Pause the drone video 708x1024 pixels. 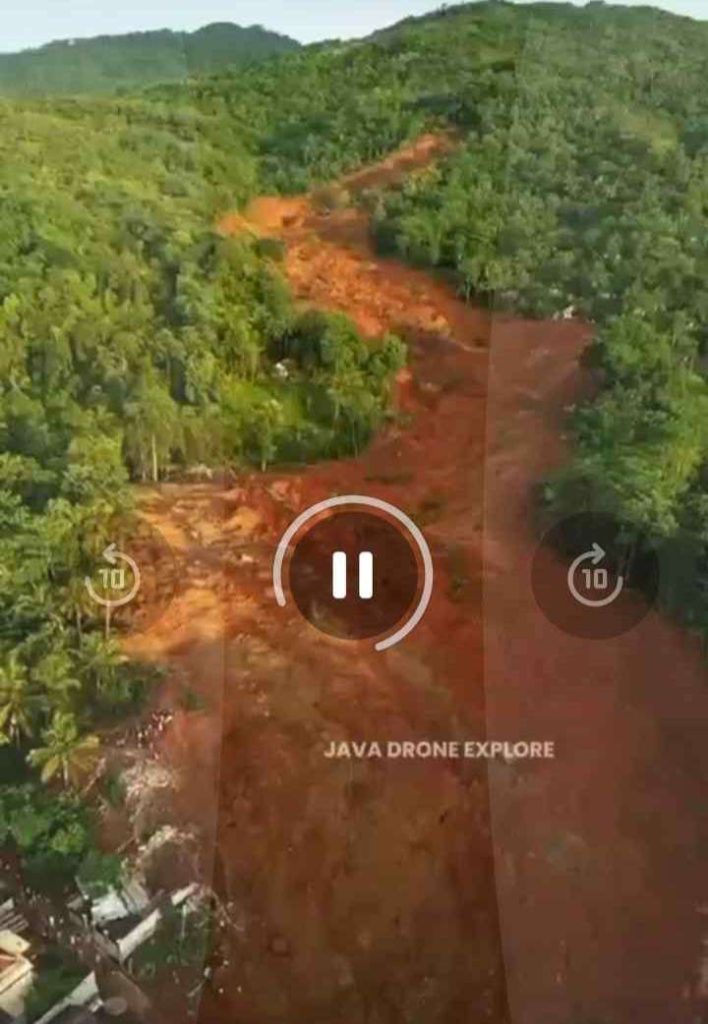[x=353, y=575]
